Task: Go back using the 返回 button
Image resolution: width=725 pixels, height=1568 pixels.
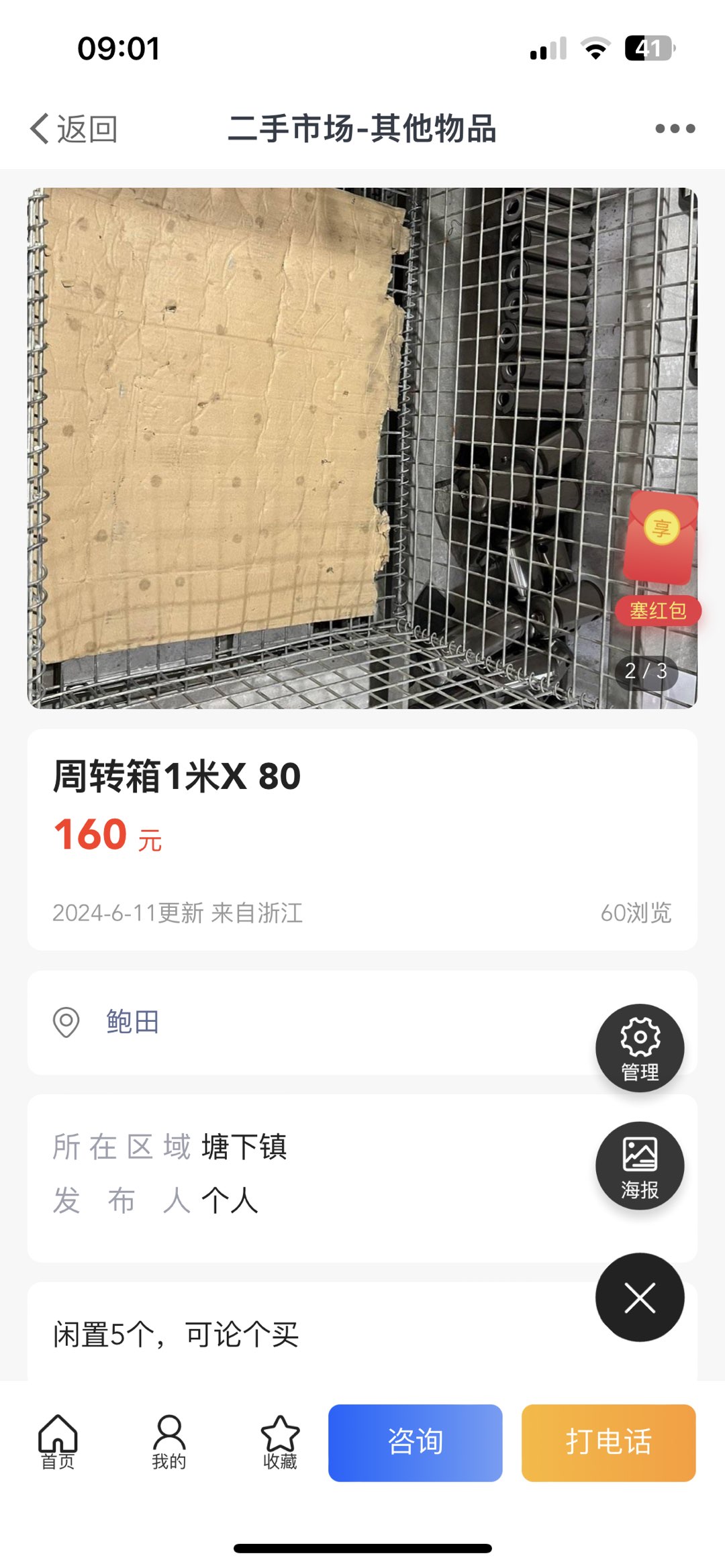Action: tap(74, 128)
